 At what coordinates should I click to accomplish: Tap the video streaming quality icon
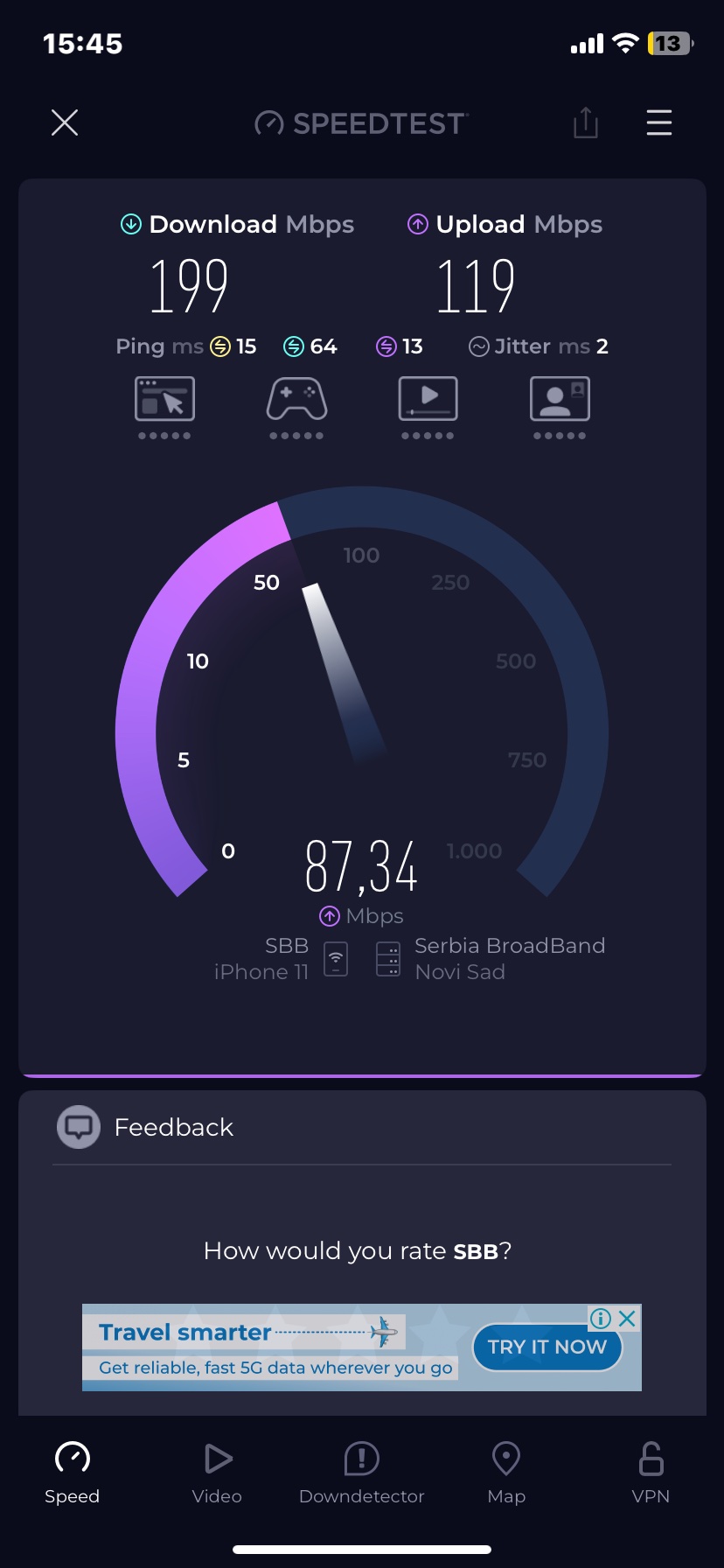point(428,400)
